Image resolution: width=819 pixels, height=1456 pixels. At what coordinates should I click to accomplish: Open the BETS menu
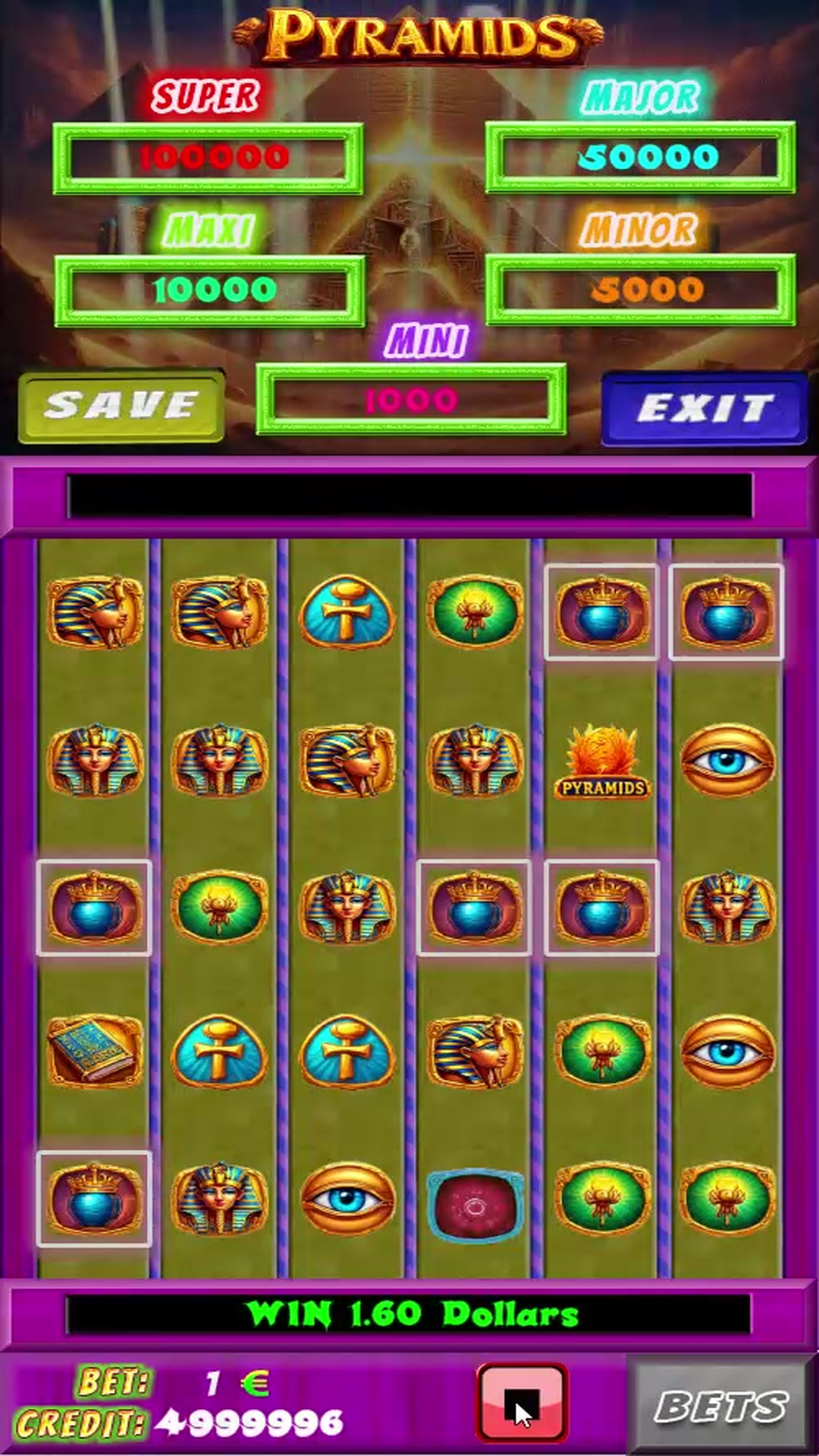pos(720,1407)
